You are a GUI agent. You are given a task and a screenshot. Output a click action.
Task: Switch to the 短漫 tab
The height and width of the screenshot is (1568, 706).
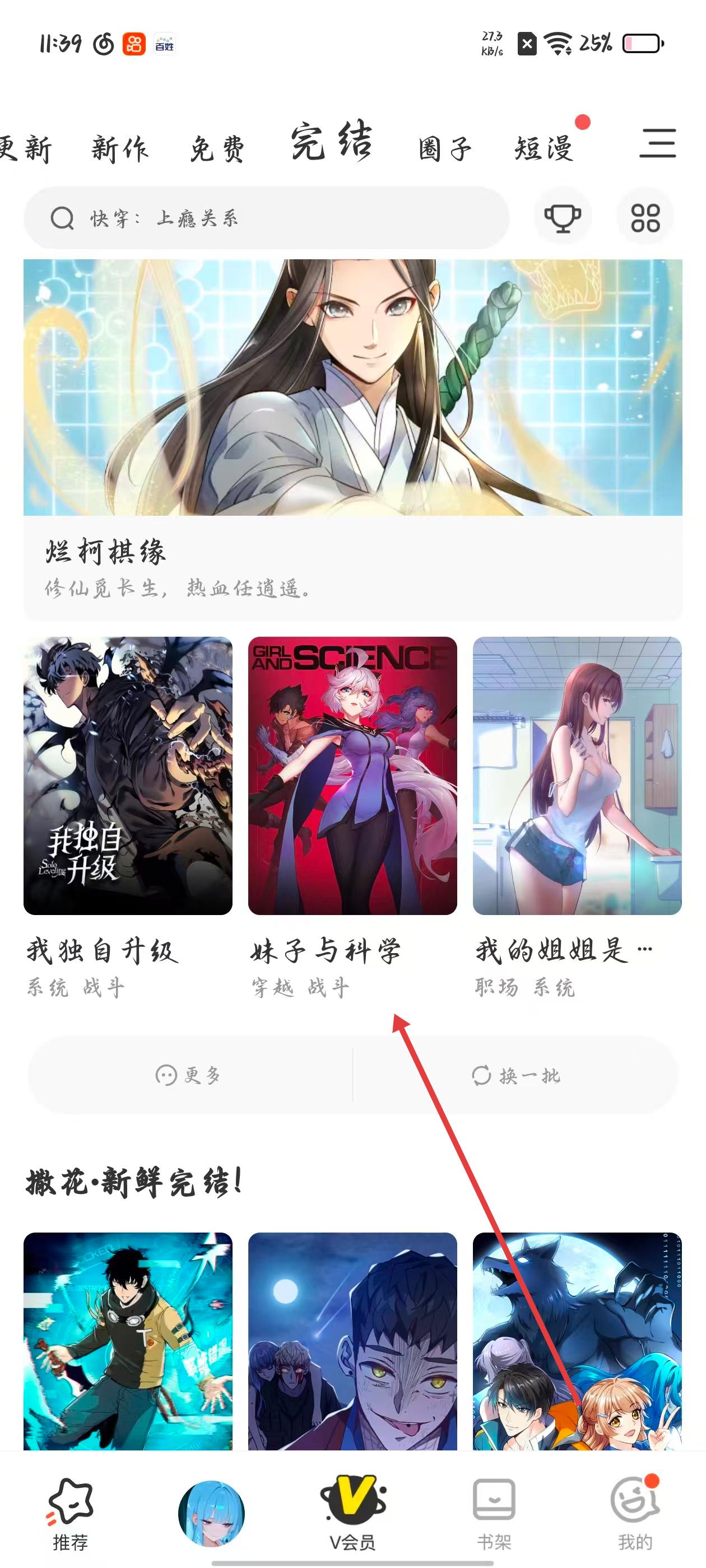click(544, 148)
